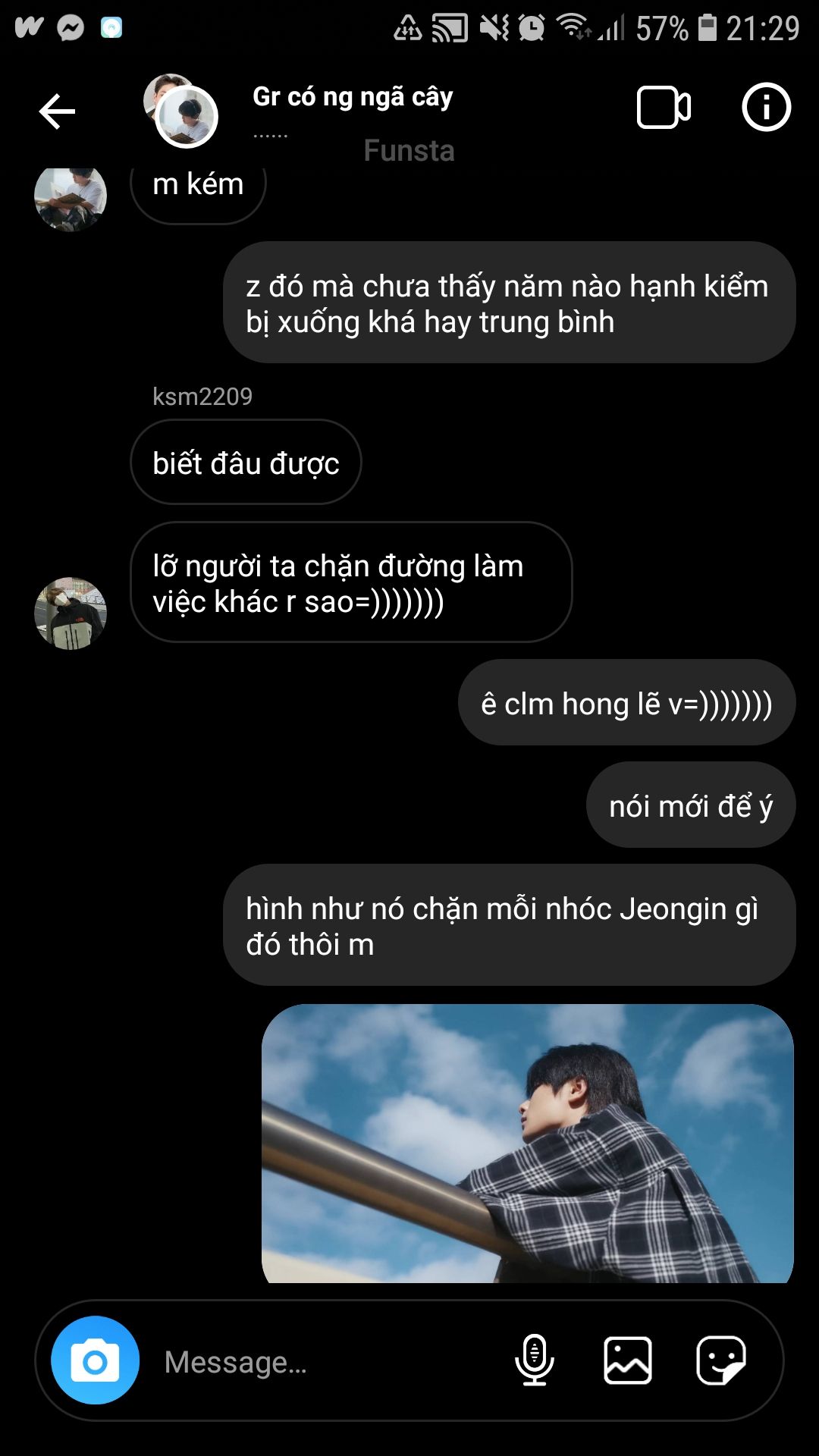
Task: Open the avatar beside 'm kém'
Action: tap(71, 197)
